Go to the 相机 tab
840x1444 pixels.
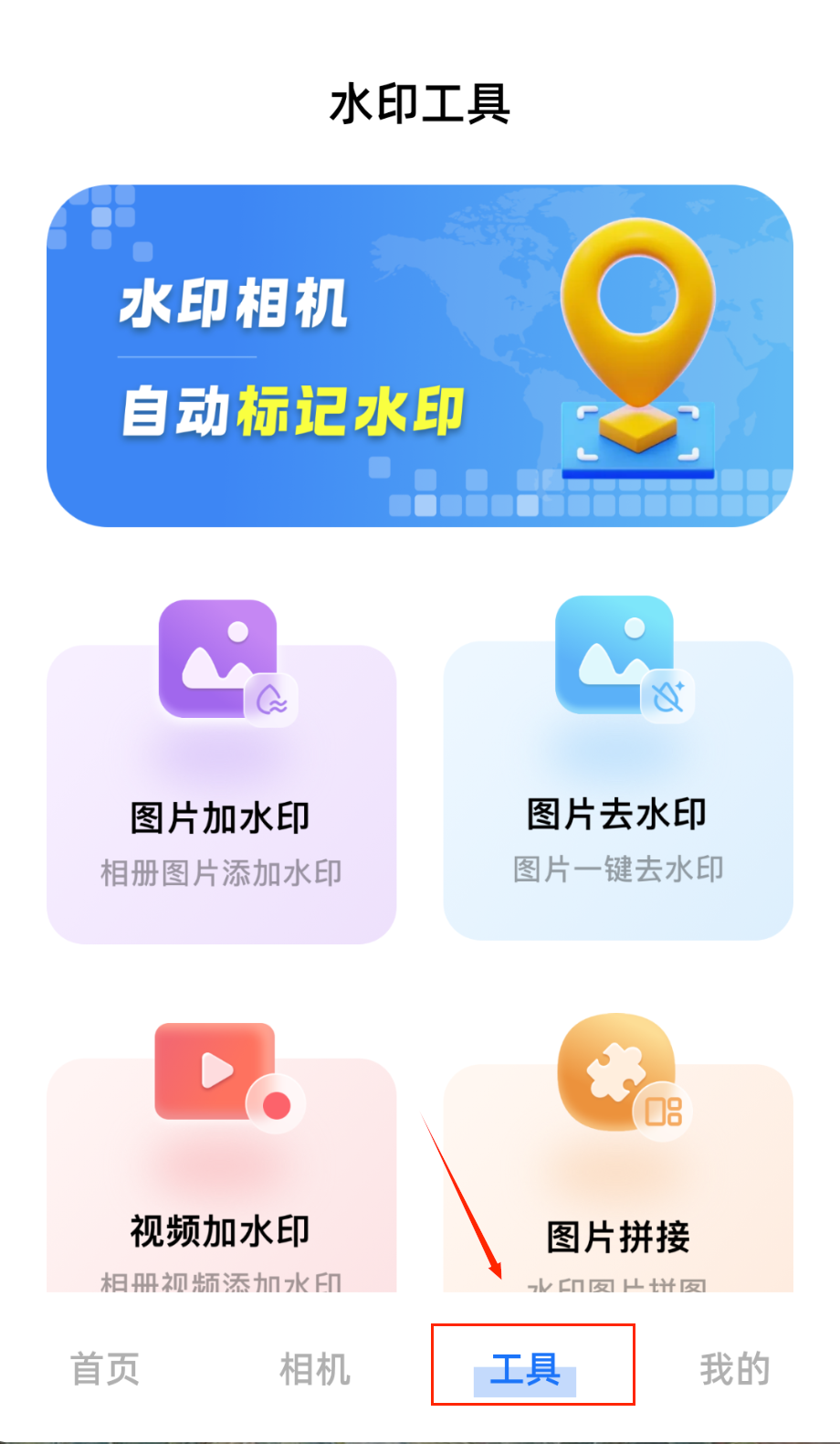[315, 1369]
